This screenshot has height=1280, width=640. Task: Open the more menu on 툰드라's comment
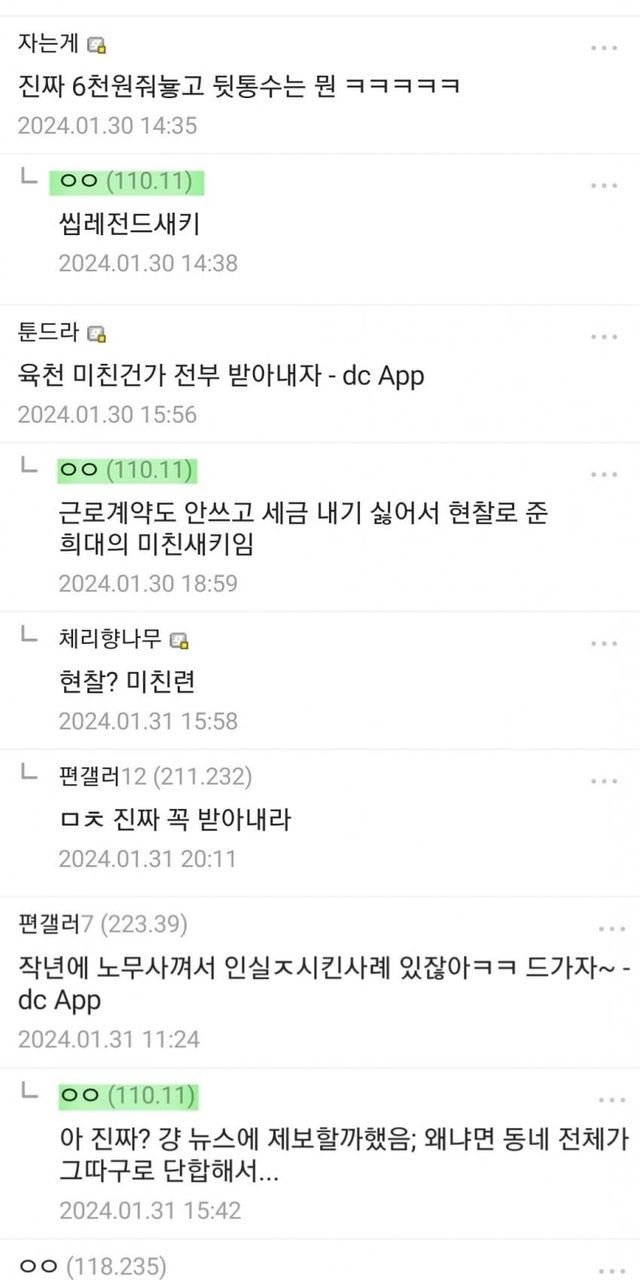[603, 337]
